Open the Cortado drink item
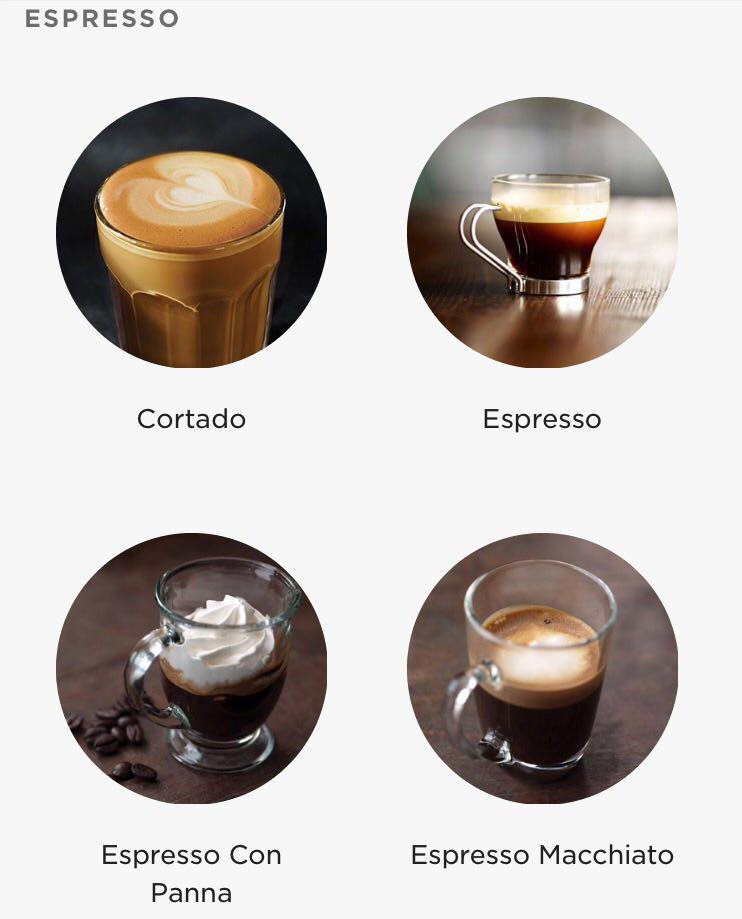Image resolution: width=742 pixels, height=919 pixels. (191, 233)
